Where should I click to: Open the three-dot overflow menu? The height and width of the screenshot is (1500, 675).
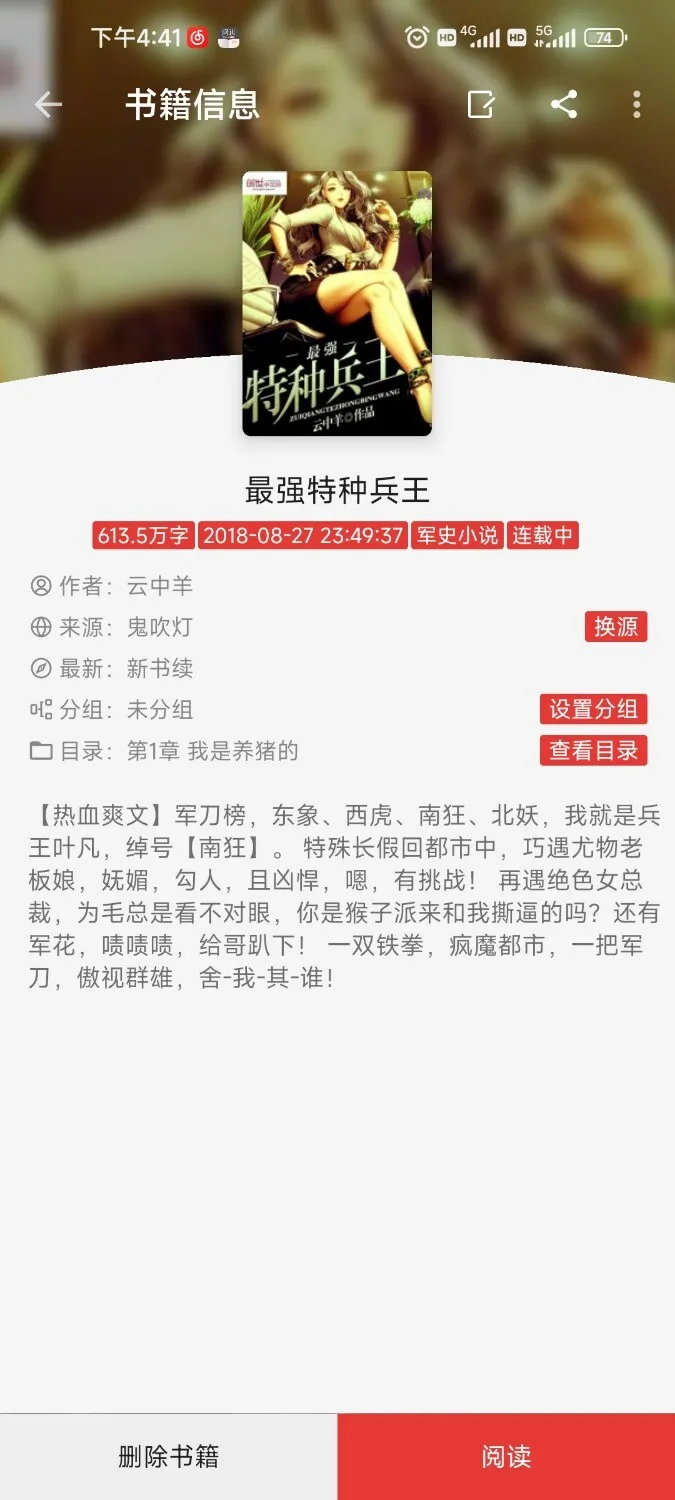637,104
